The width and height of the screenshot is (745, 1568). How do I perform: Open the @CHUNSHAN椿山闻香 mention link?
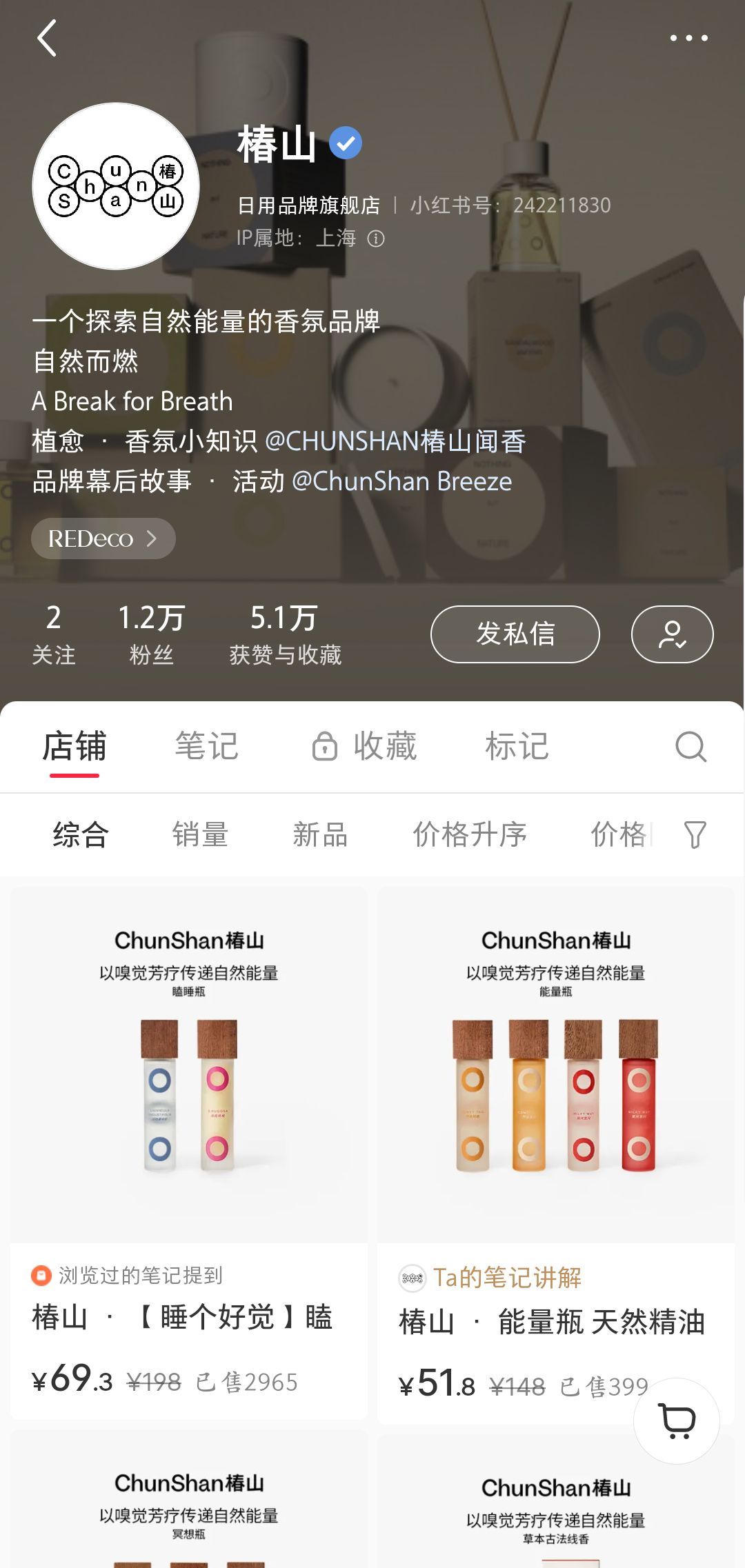pyautogui.click(x=395, y=441)
